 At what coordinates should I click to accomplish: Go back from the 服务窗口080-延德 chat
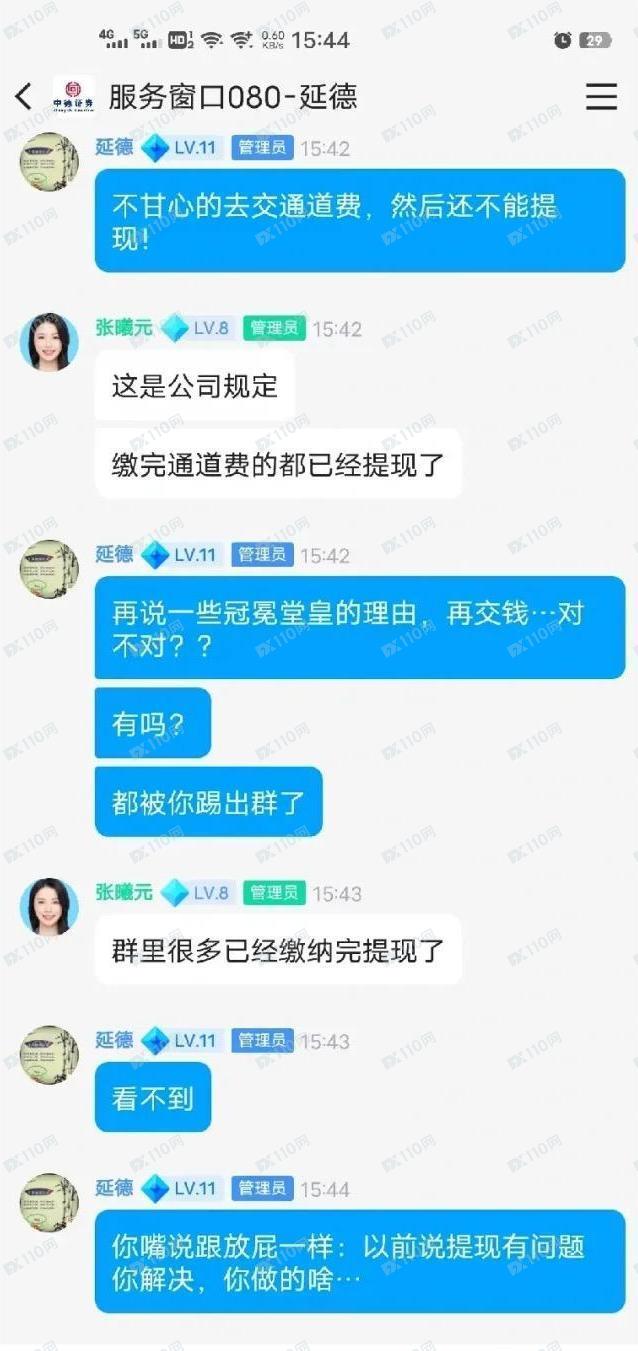pos(24,97)
